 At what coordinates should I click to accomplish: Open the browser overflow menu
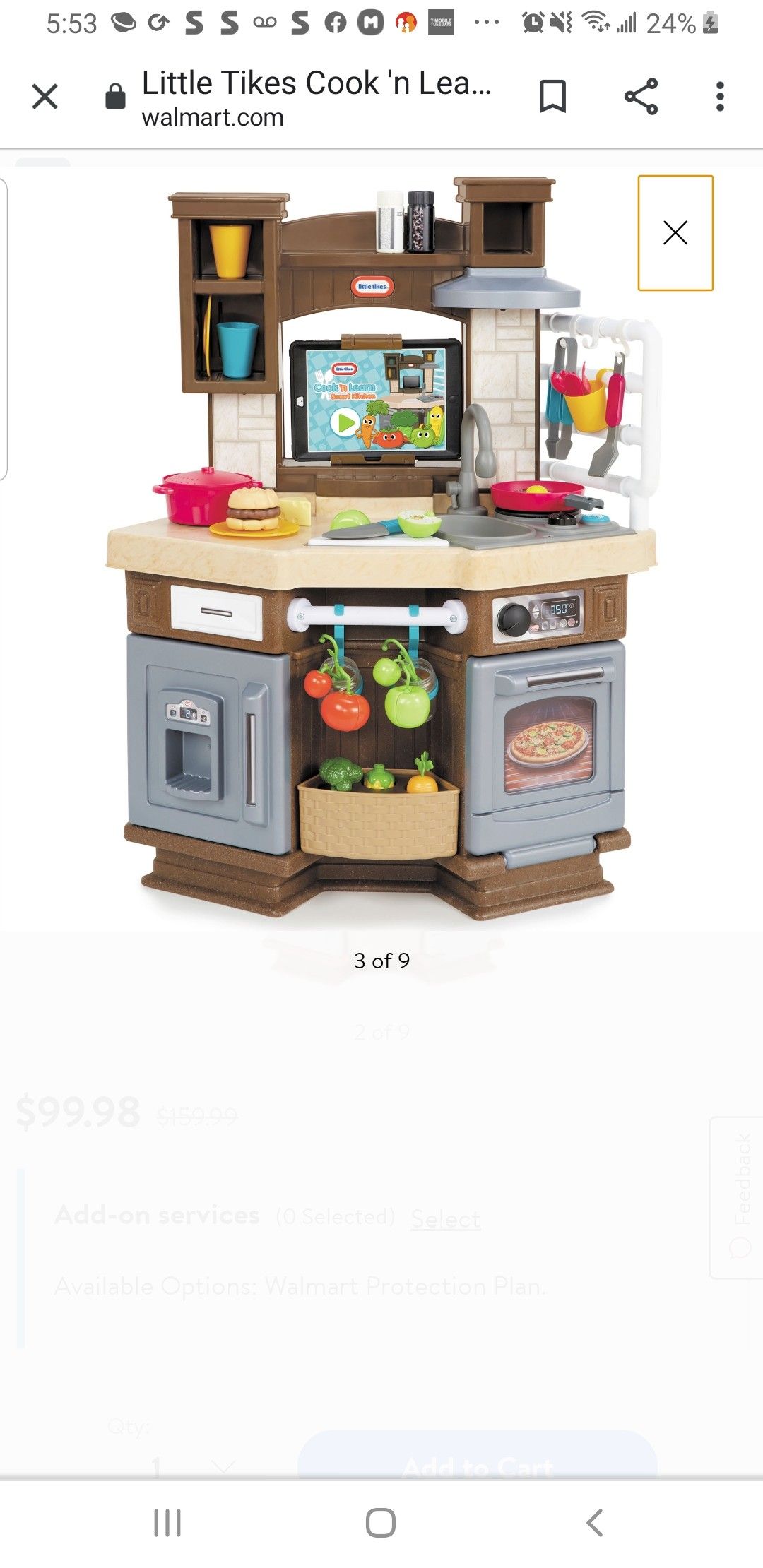(719, 96)
